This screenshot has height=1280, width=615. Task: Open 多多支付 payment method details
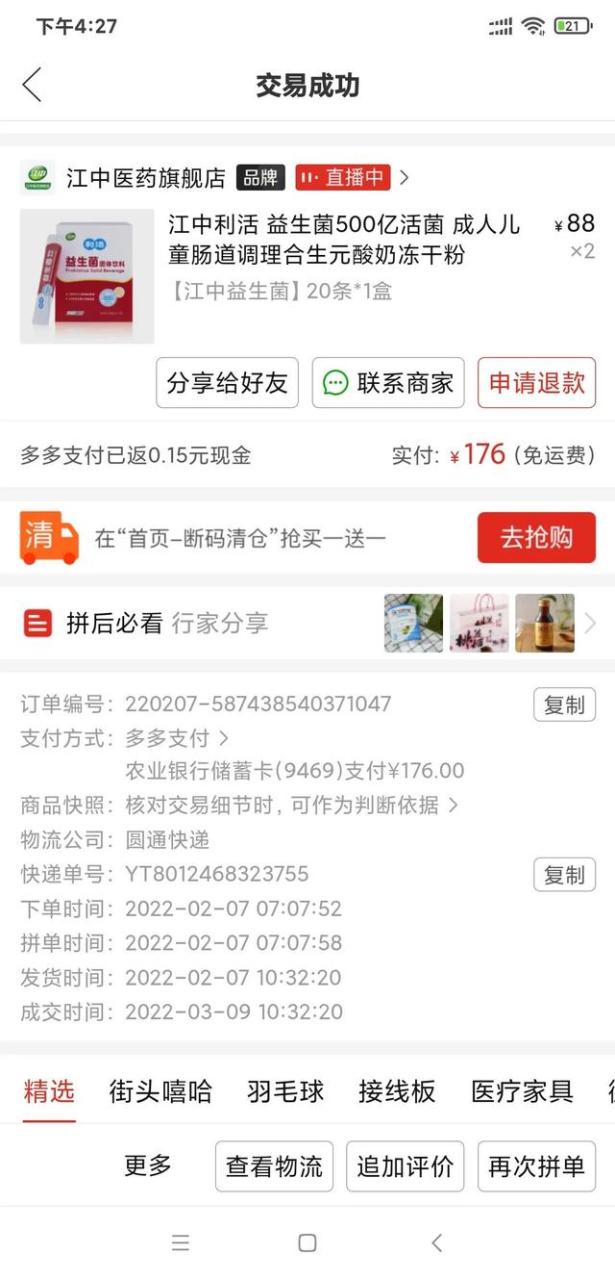[176, 739]
